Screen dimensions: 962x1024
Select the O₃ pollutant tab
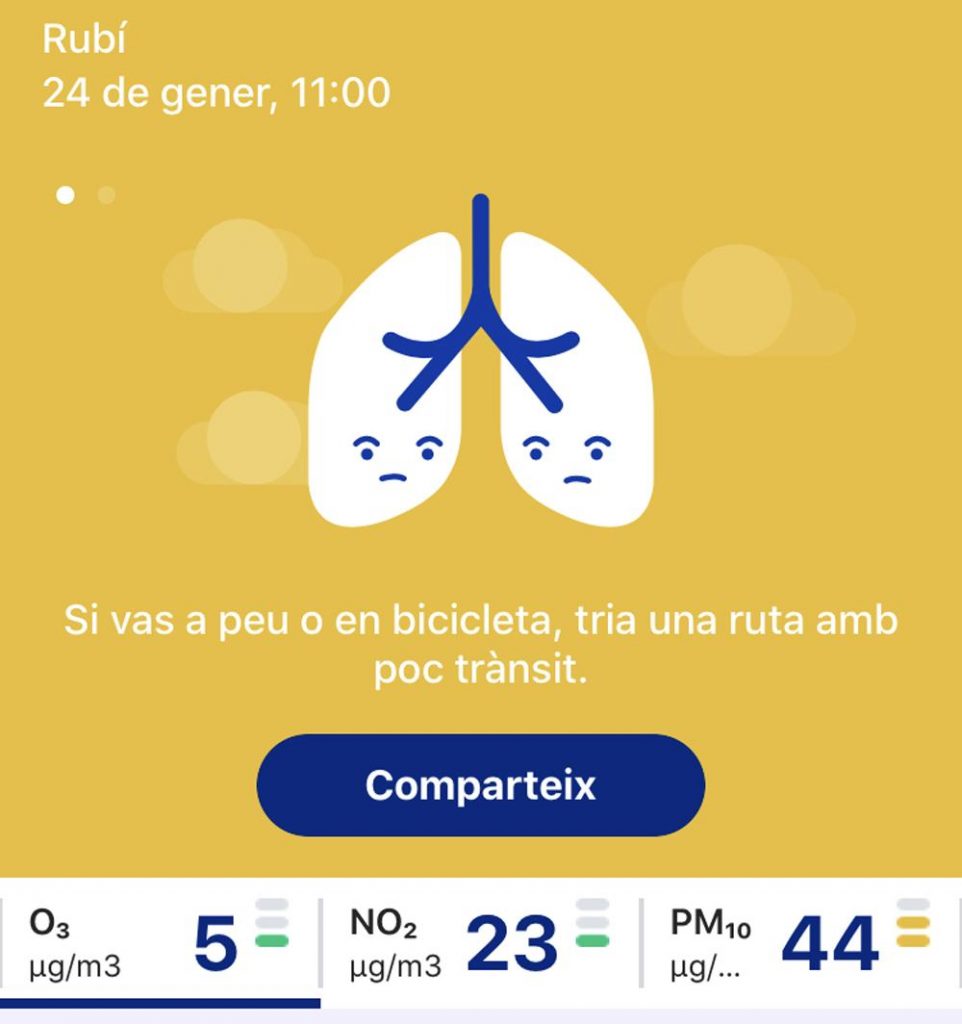point(160,943)
